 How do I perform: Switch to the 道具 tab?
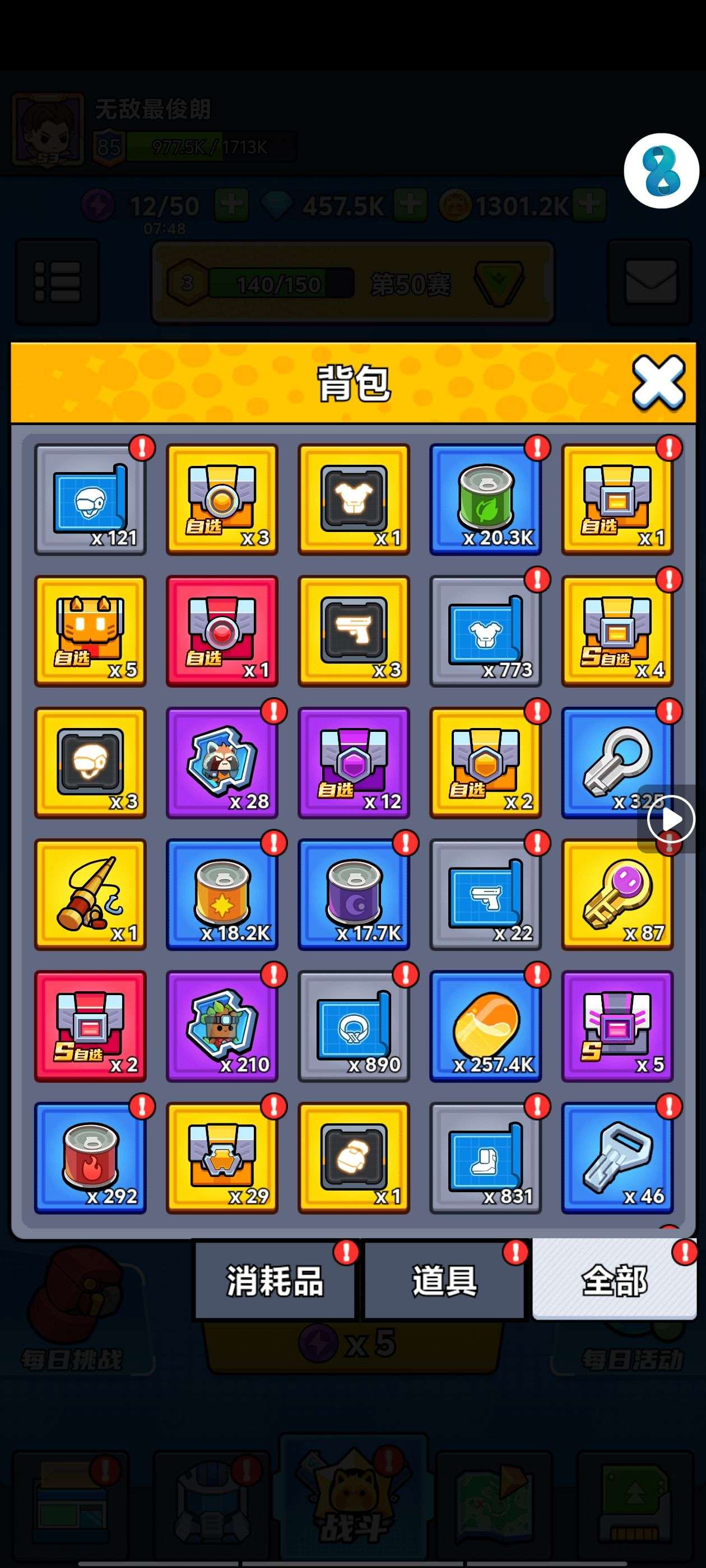444,1280
